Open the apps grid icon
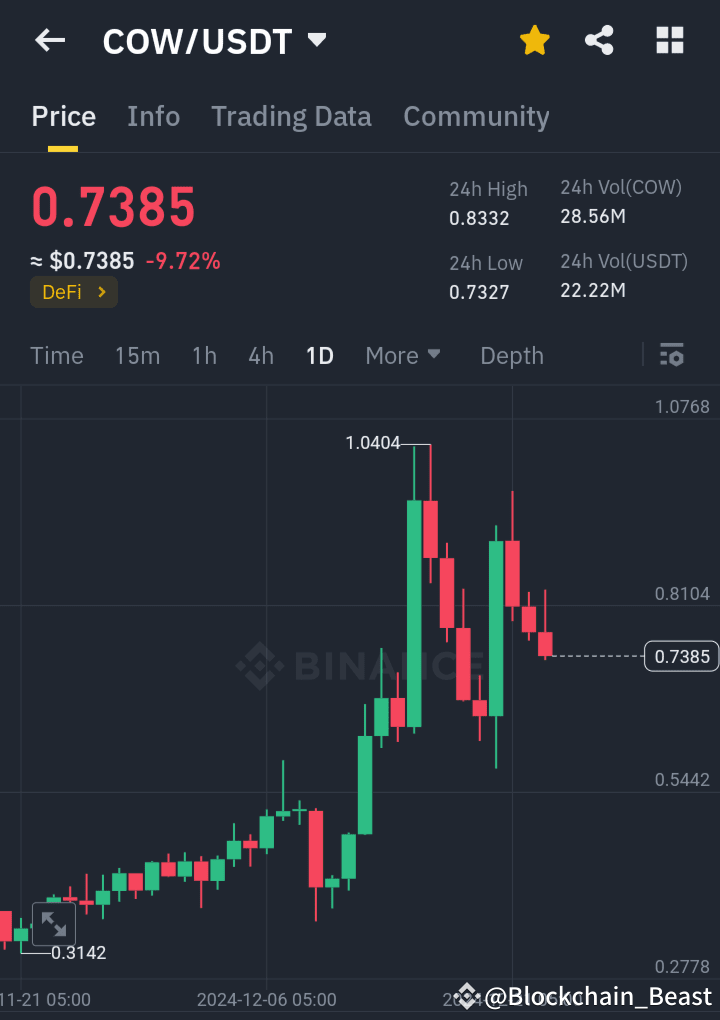 668,40
